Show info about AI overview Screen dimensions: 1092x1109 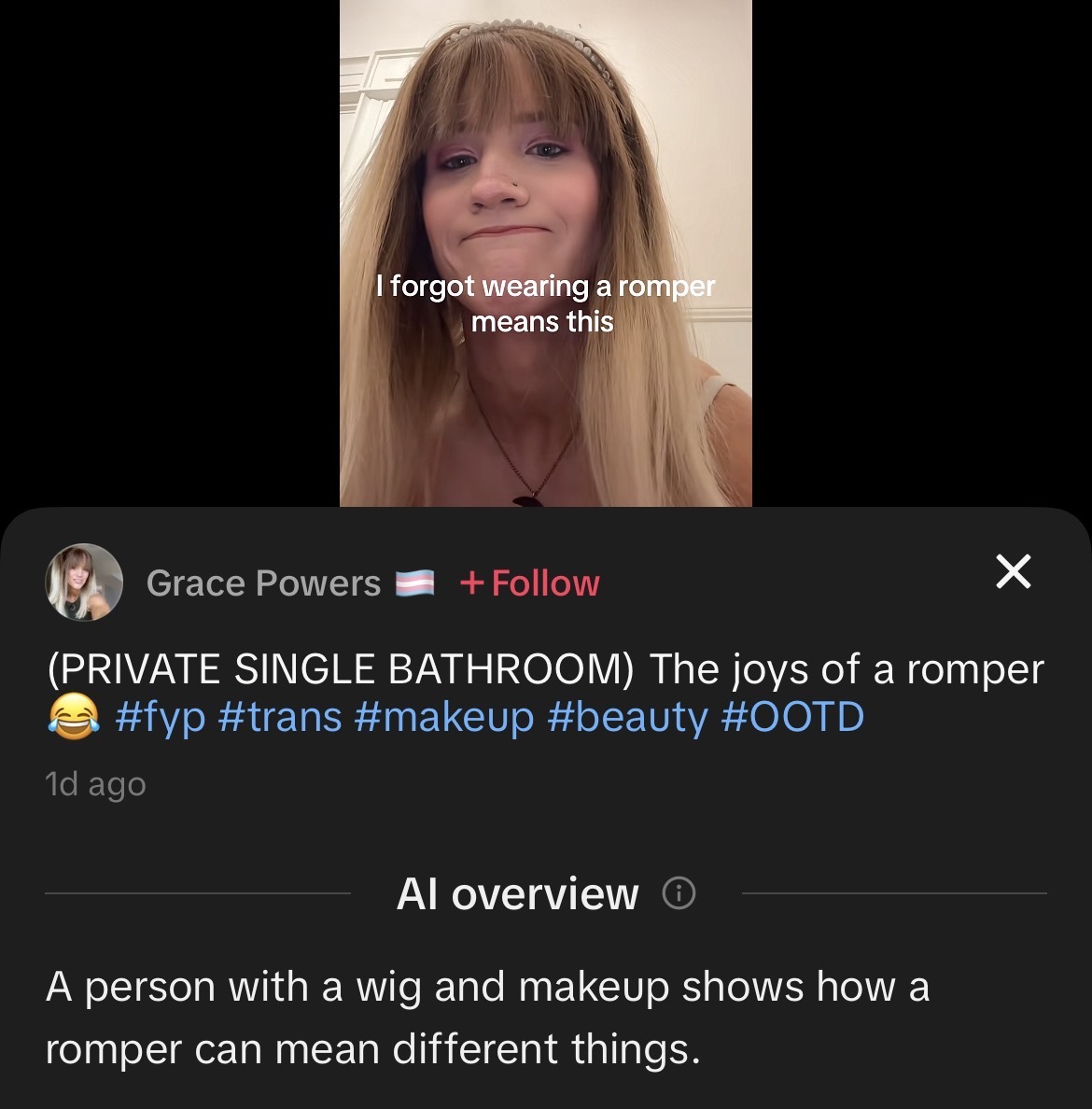point(679,894)
